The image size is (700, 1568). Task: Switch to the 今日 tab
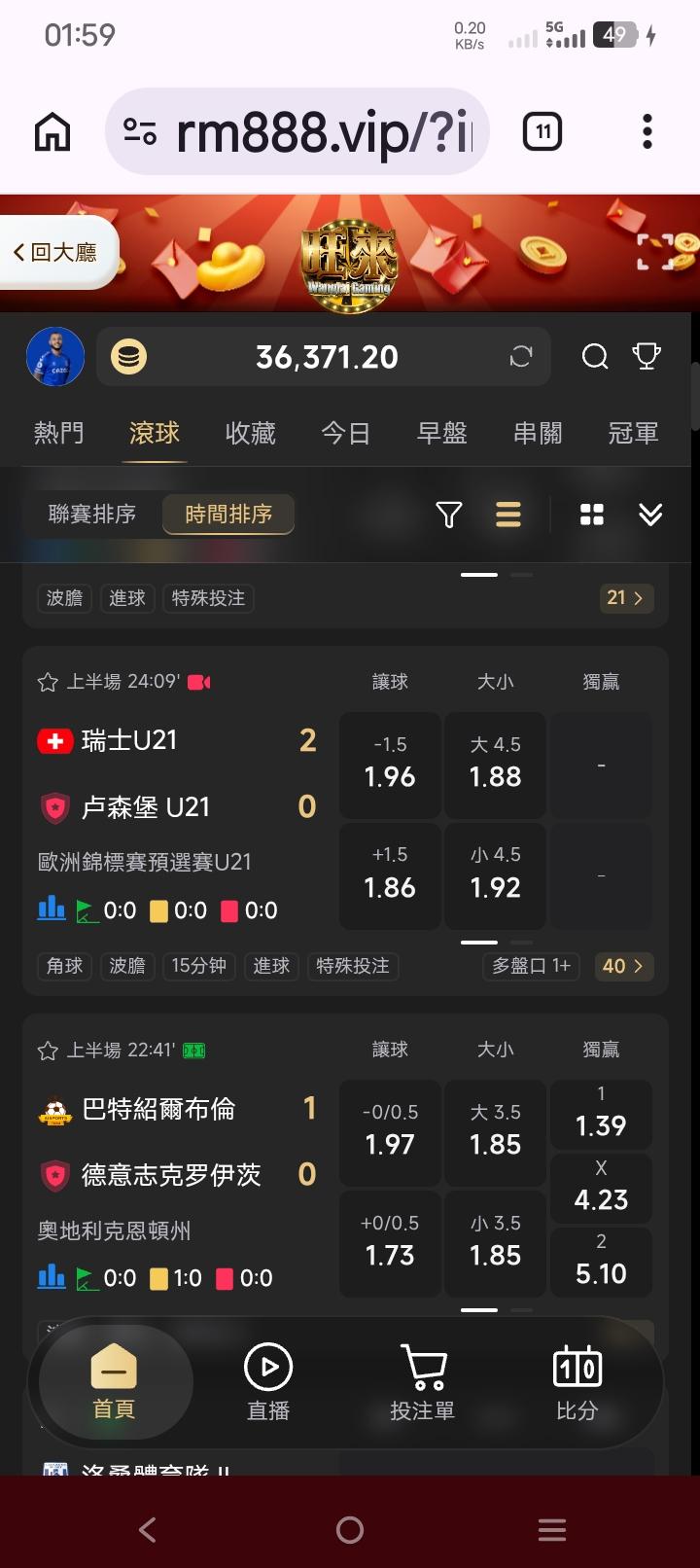[346, 433]
